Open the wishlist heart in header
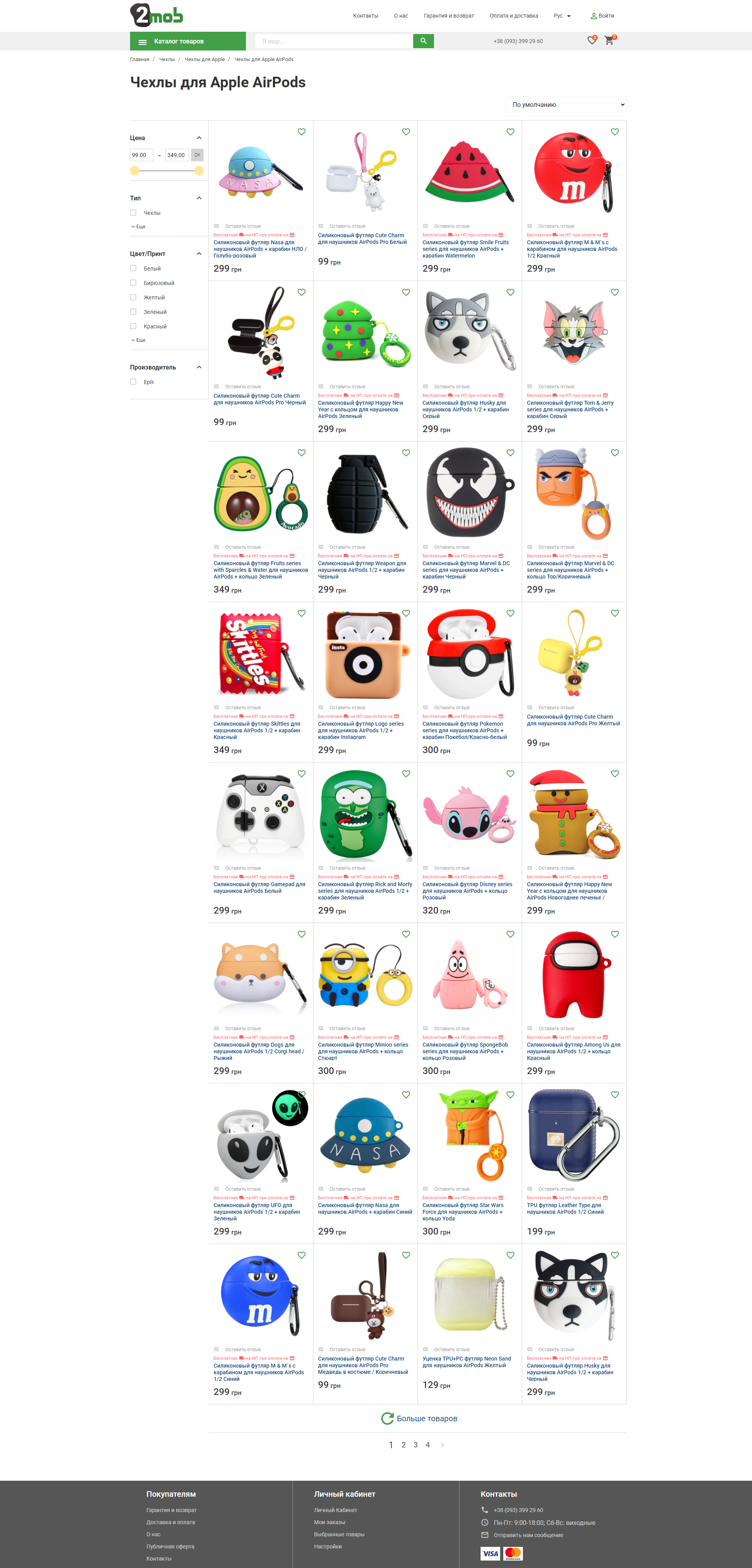The height and width of the screenshot is (1568, 752). pyautogui.click(x=591, y=40)
